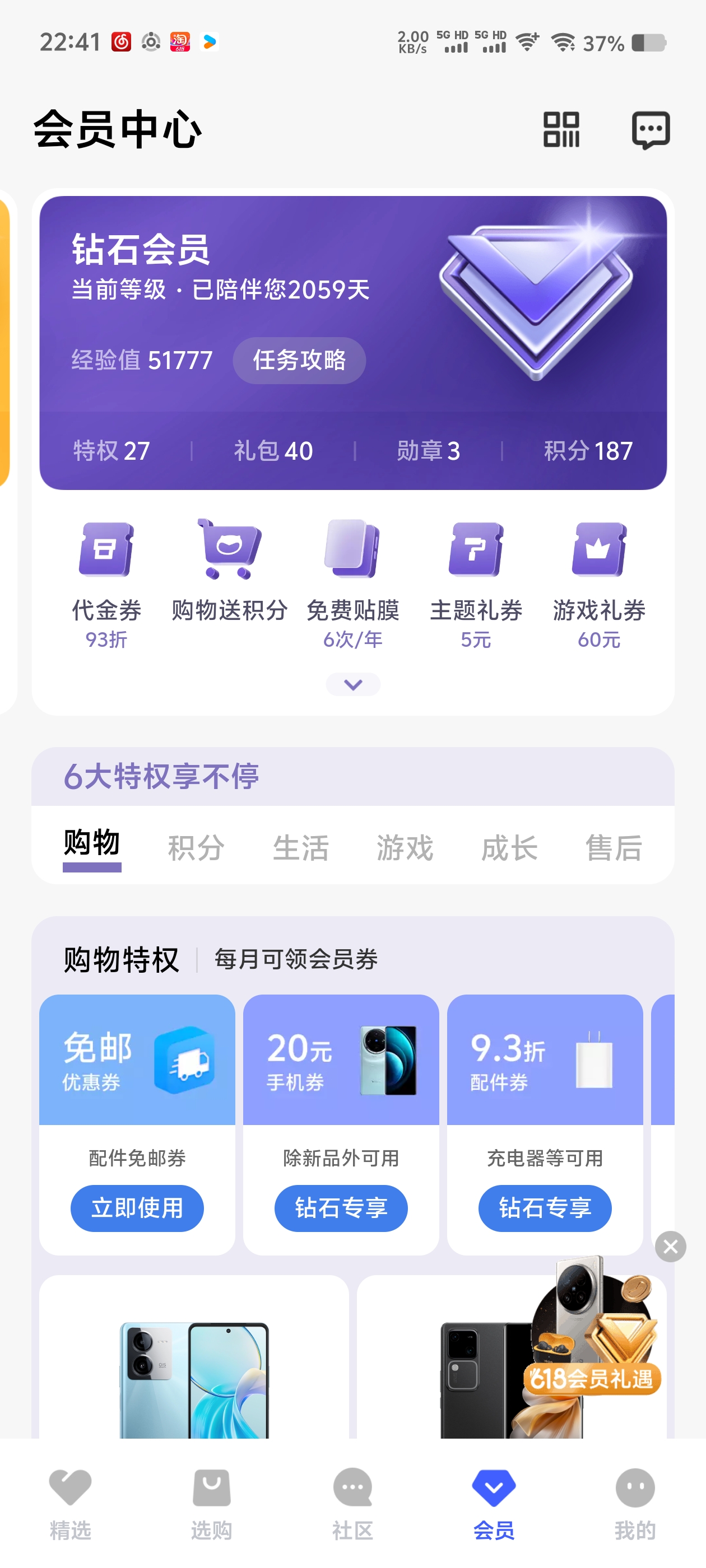Switch to the 生活 privilege tab

301,847
